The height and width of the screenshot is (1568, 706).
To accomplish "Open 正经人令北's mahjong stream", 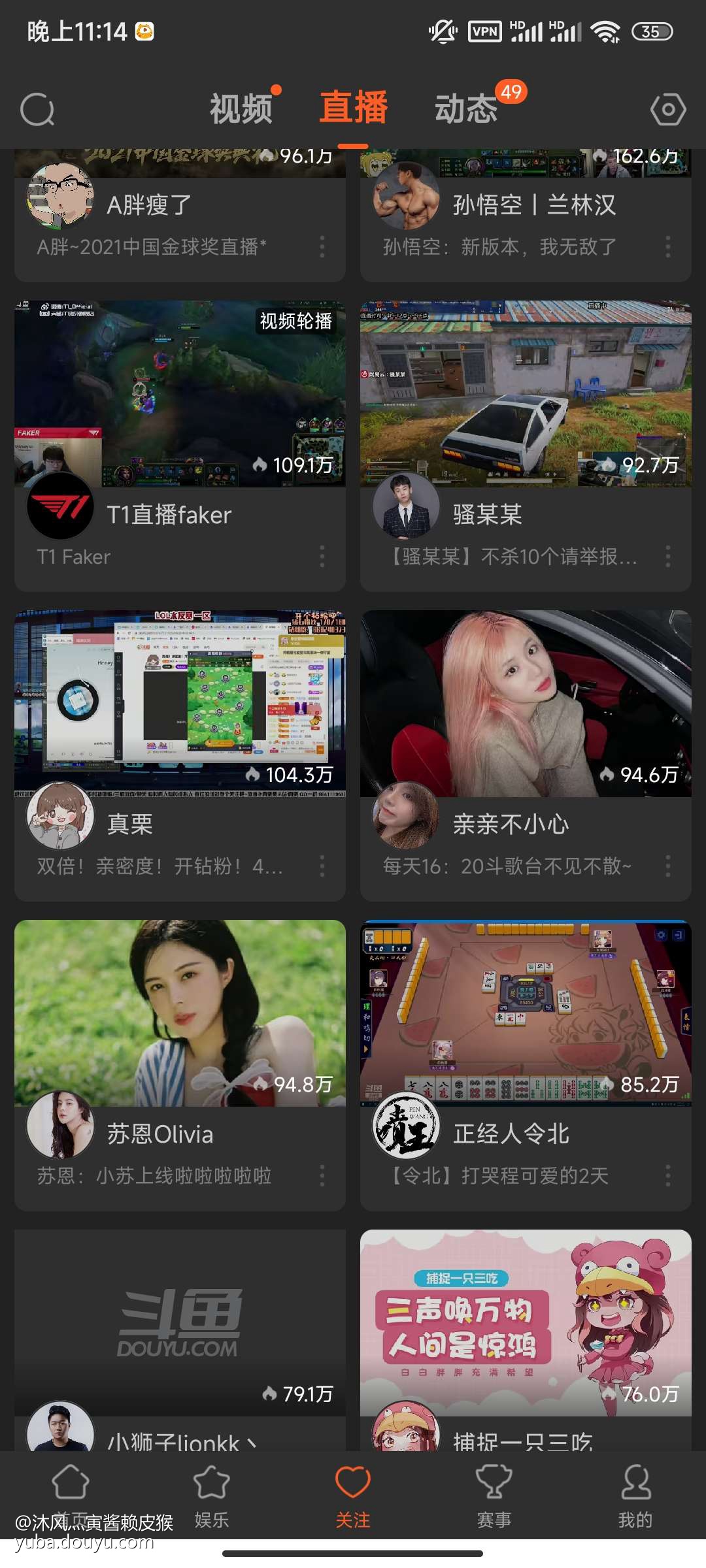I will coord(526,1014).
